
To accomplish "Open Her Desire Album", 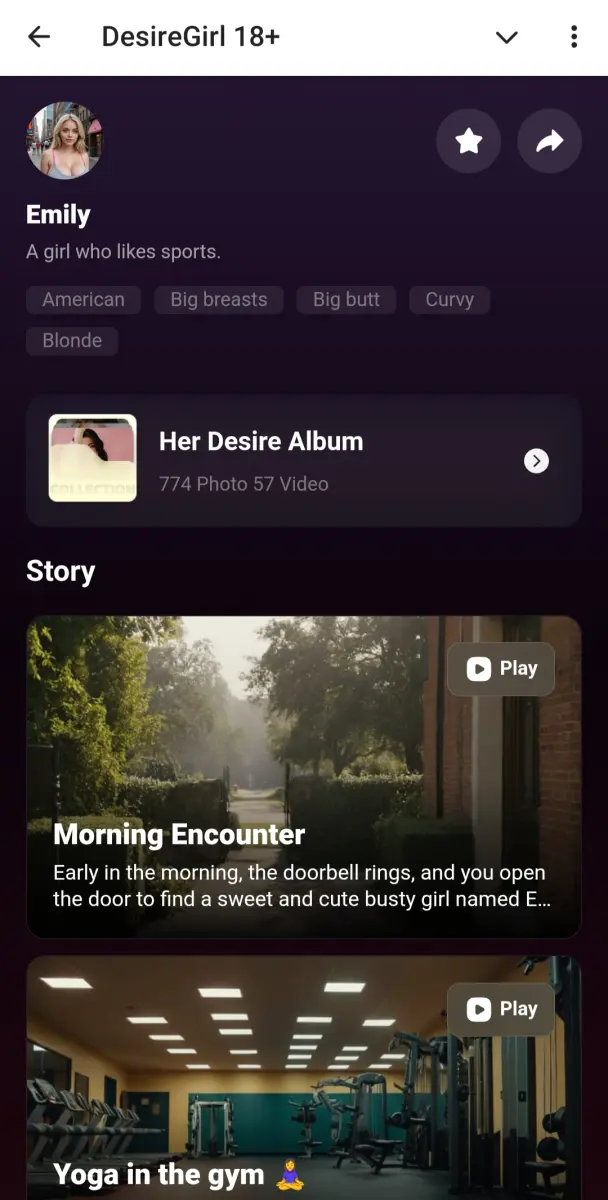I will pos(303,460).
